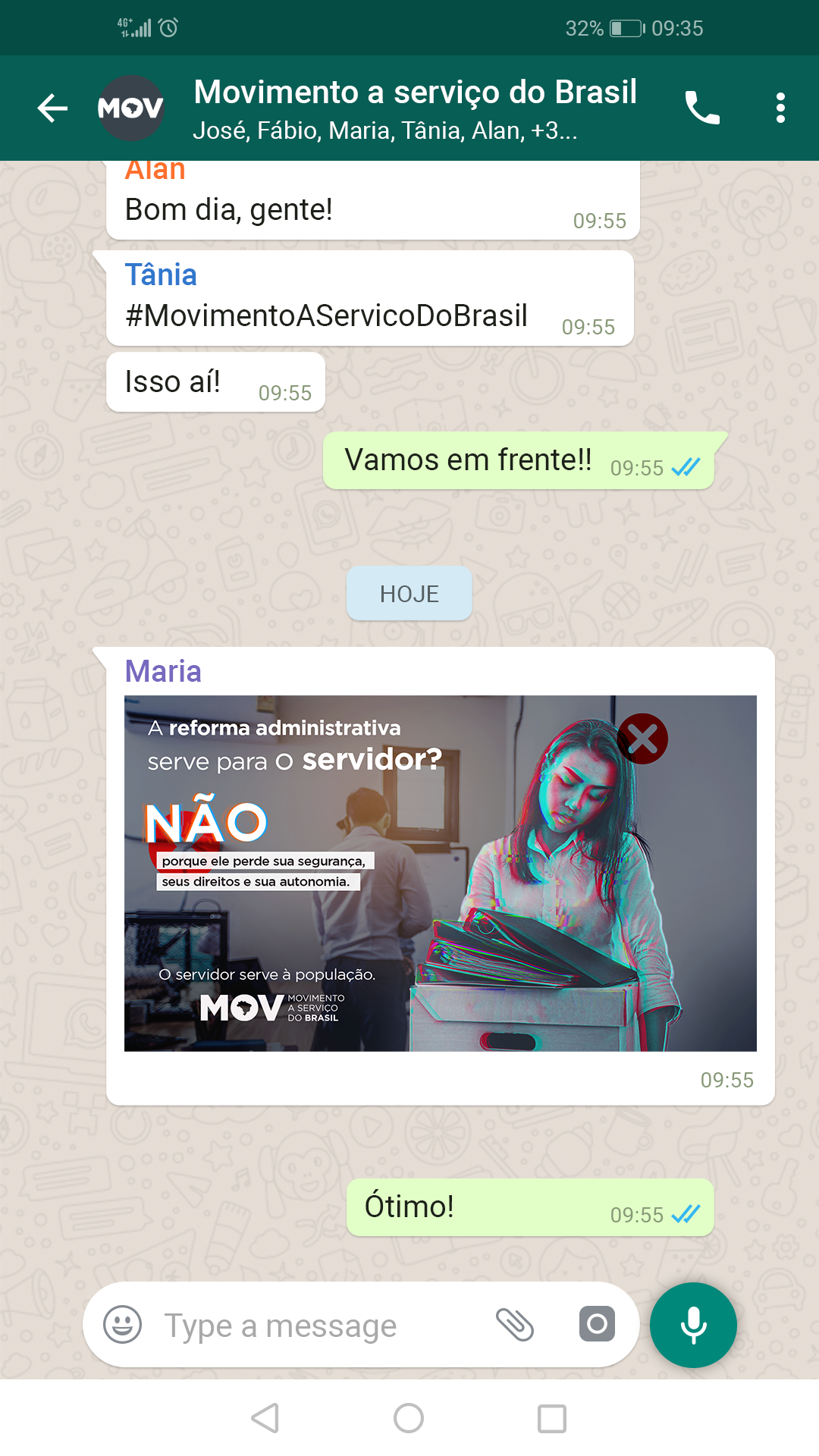Open recent apps from navigation bar
819x1456 pixels.
point(552,1418)
